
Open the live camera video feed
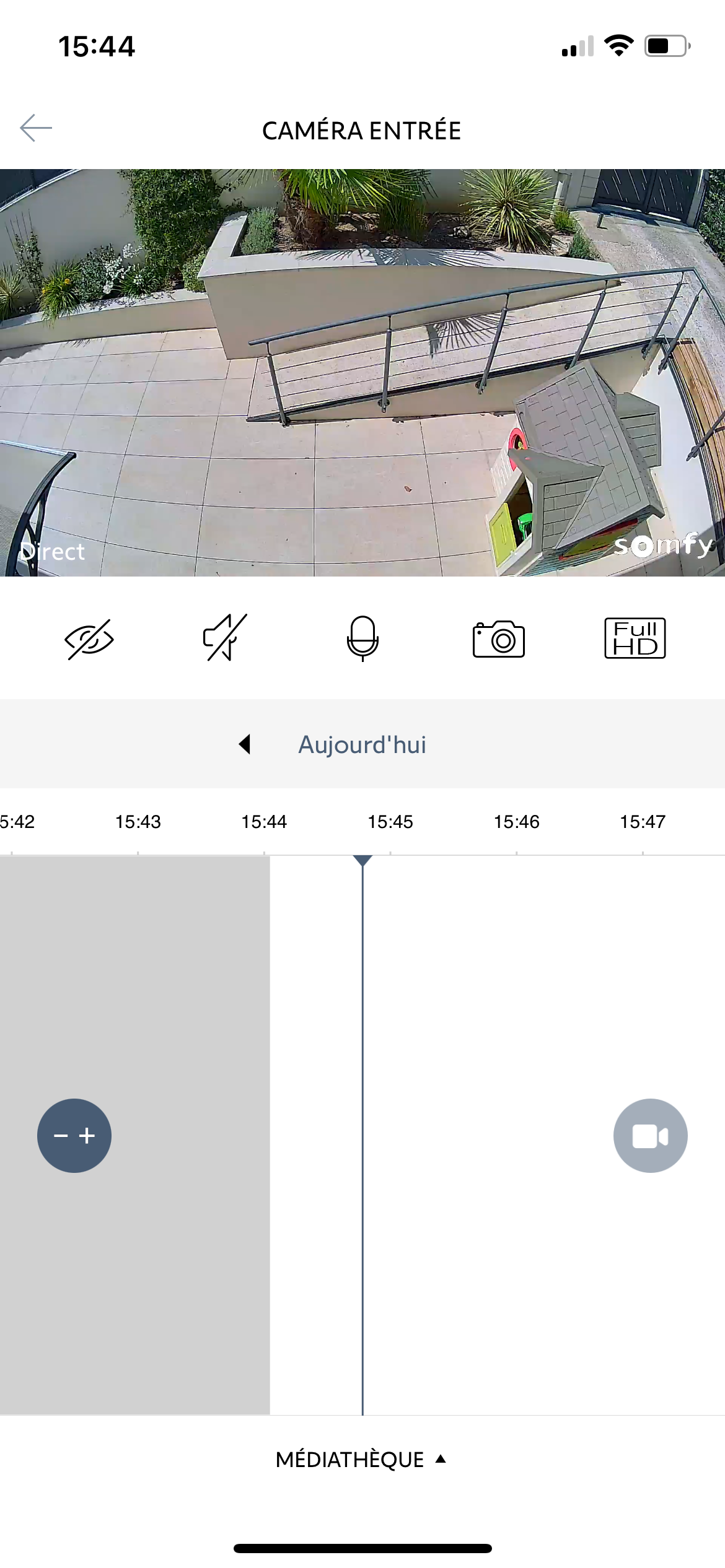click(362, 372)
